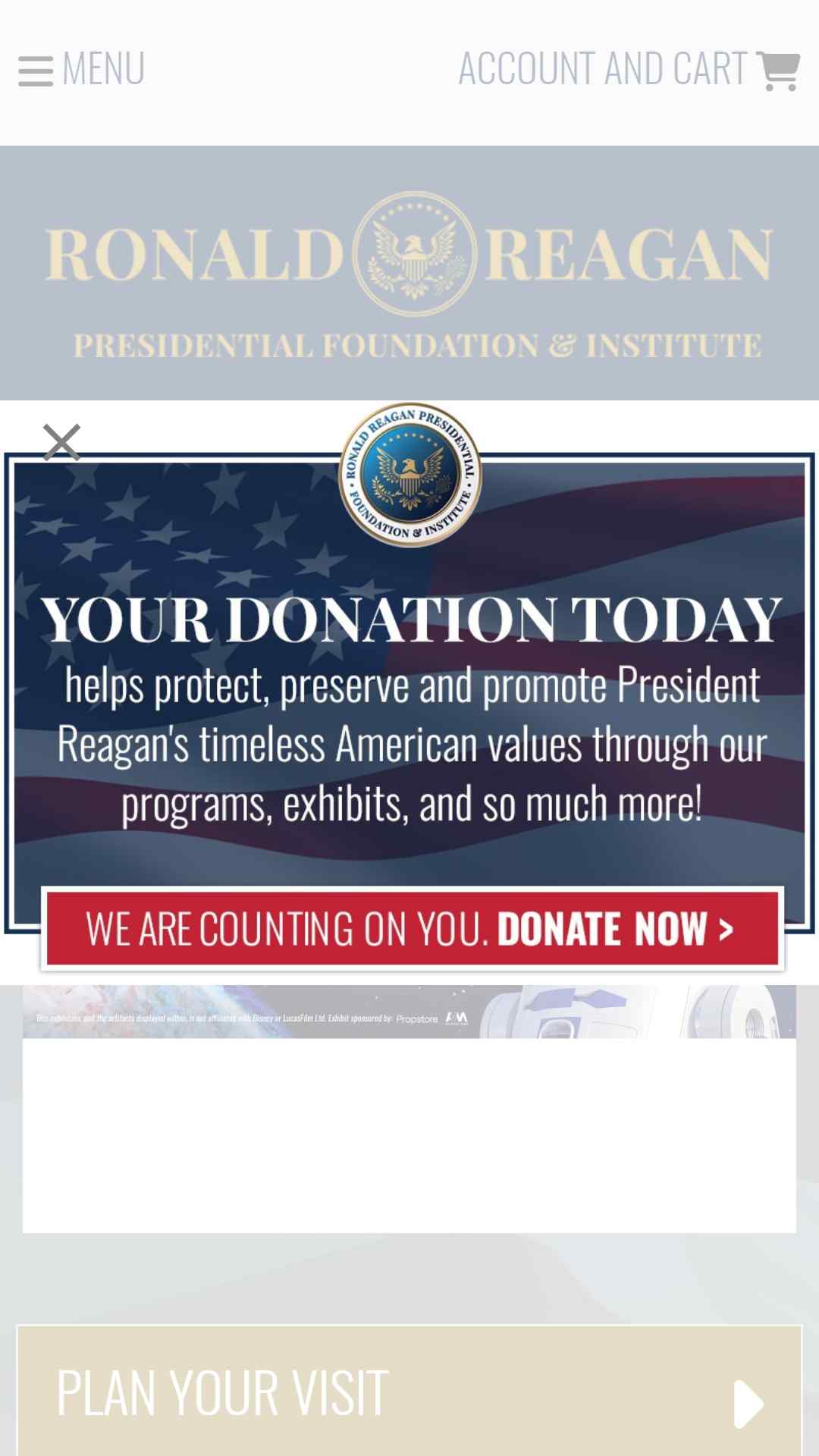Viewport: 819px width, 1456px height.
Task: Open Plan Your Visit
Action: point(409,1392)
